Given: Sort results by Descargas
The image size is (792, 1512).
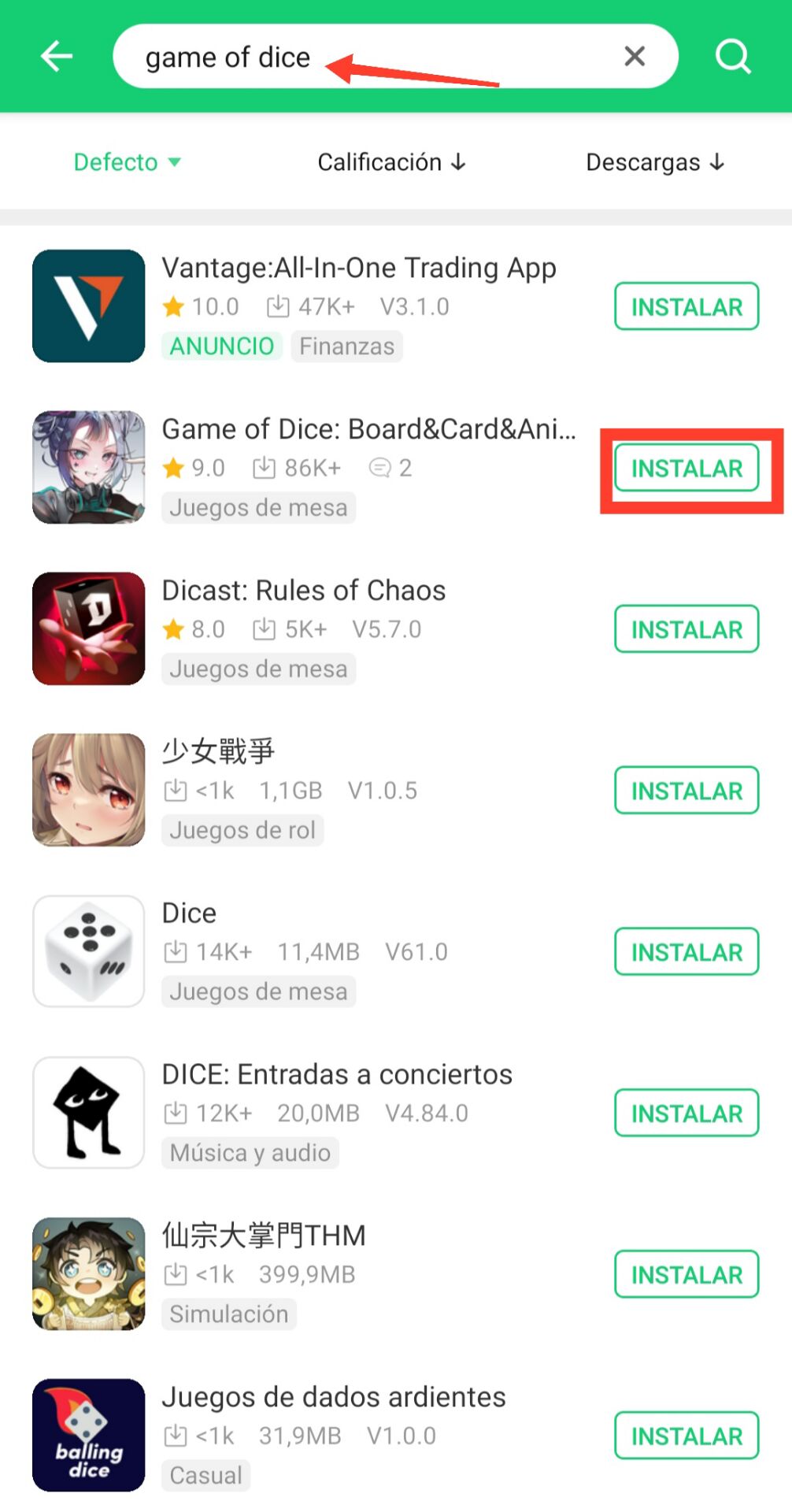Looking at the screenshot, I should click(x=655, y=162).
